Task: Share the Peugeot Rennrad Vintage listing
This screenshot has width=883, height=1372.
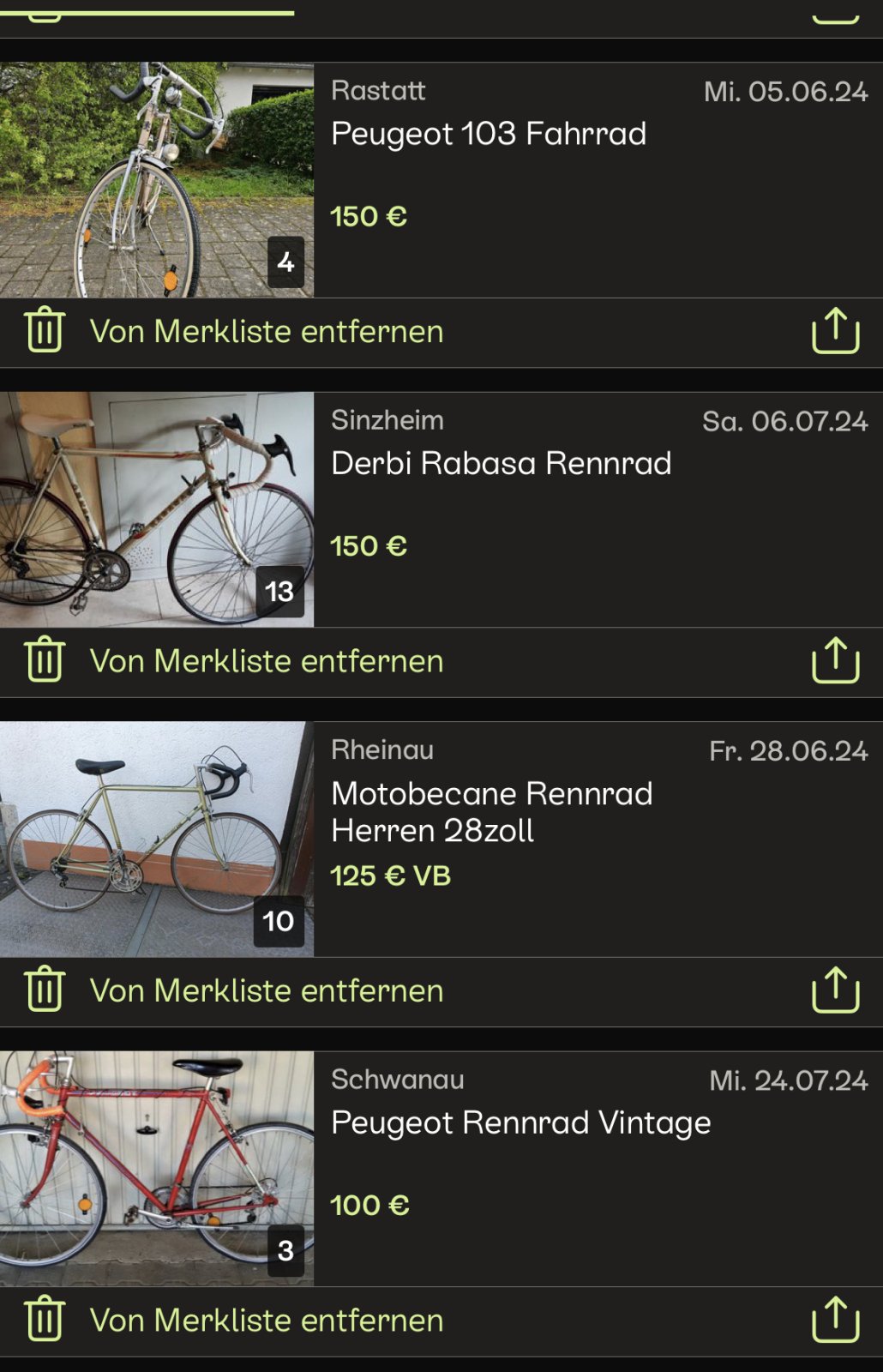Action: (x=835, y=1320)
